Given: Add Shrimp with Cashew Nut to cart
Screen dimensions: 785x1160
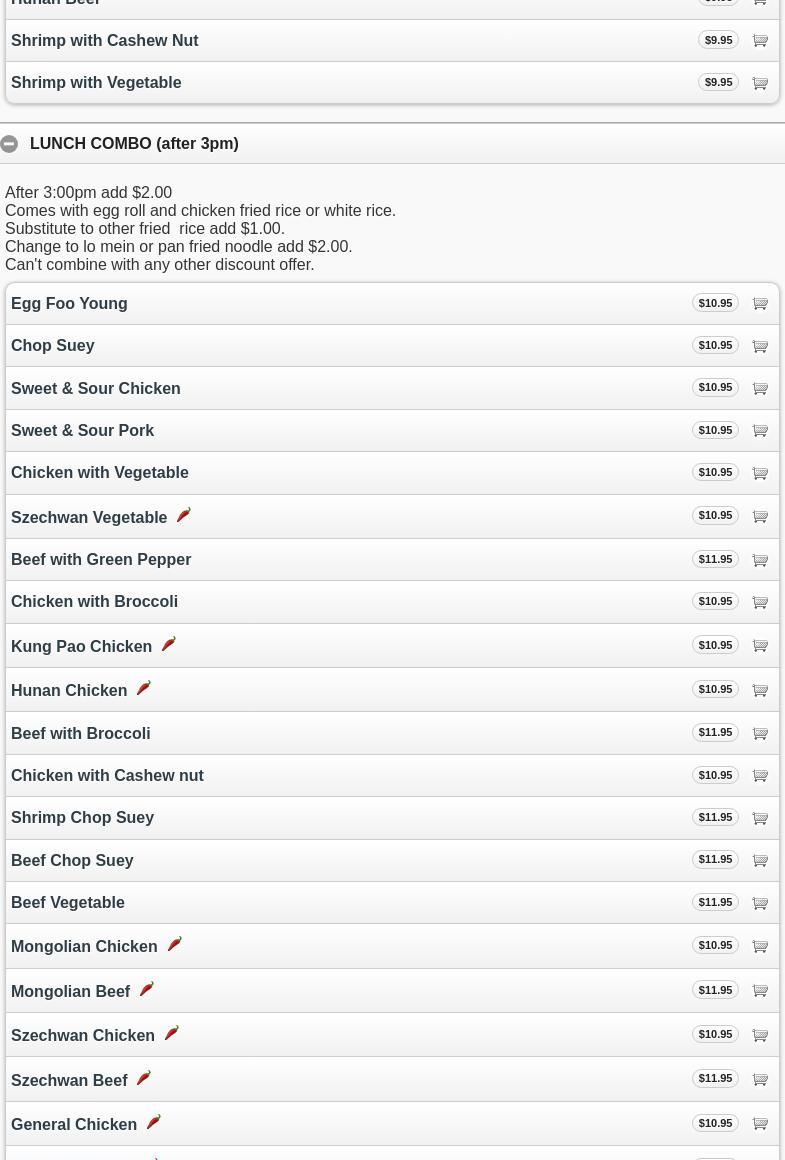Looking at the screenshot, I should point(760,41).
